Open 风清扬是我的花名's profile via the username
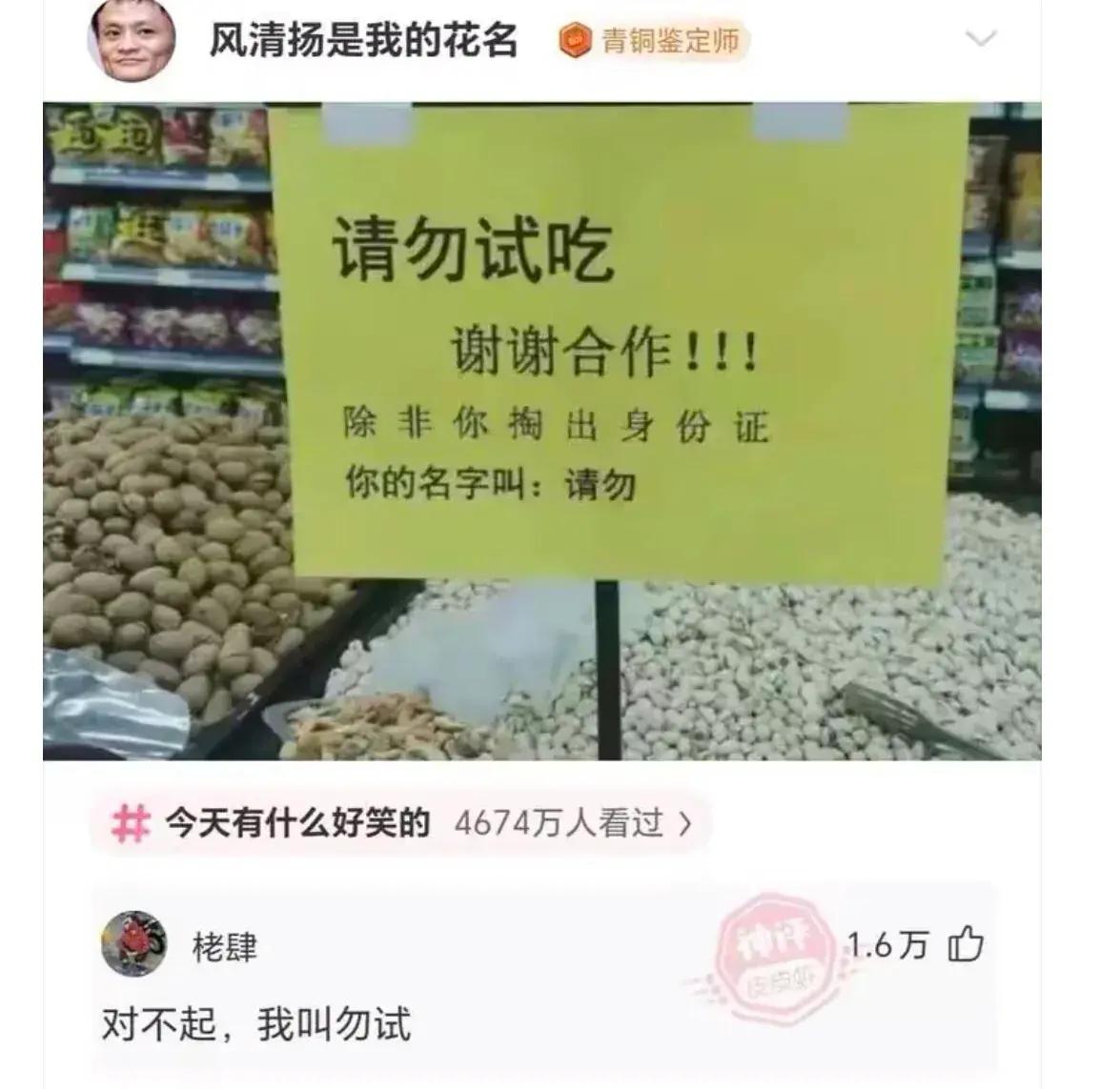 click(x=363, y=41)
